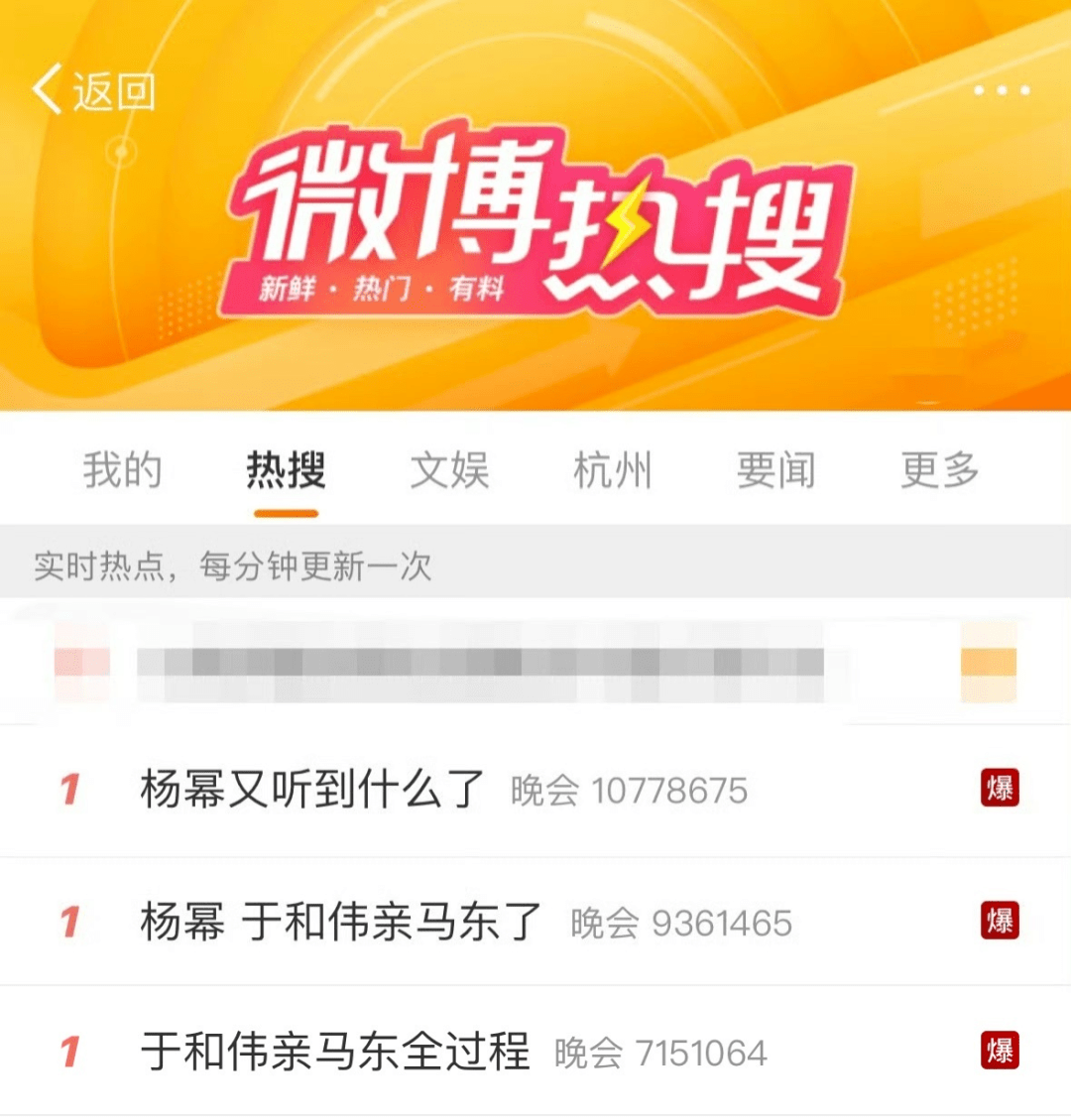Open hot topic 于和伟亲马东全过程
This screenshot has width=1071, height=1120.
pyautogui.click(x=335, y=1052)
